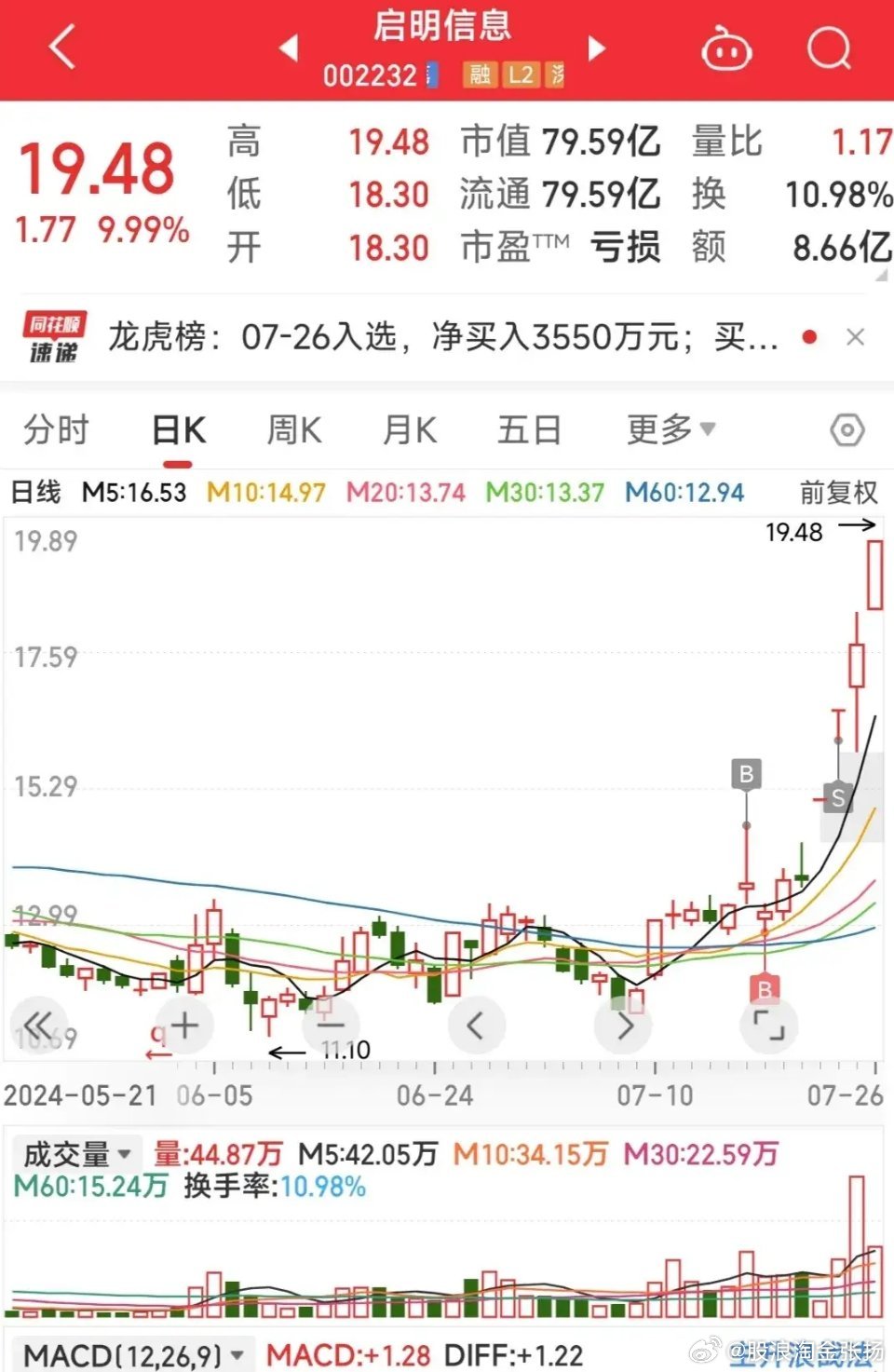Switch to the 周K weekly tab

tap(292, 429)
